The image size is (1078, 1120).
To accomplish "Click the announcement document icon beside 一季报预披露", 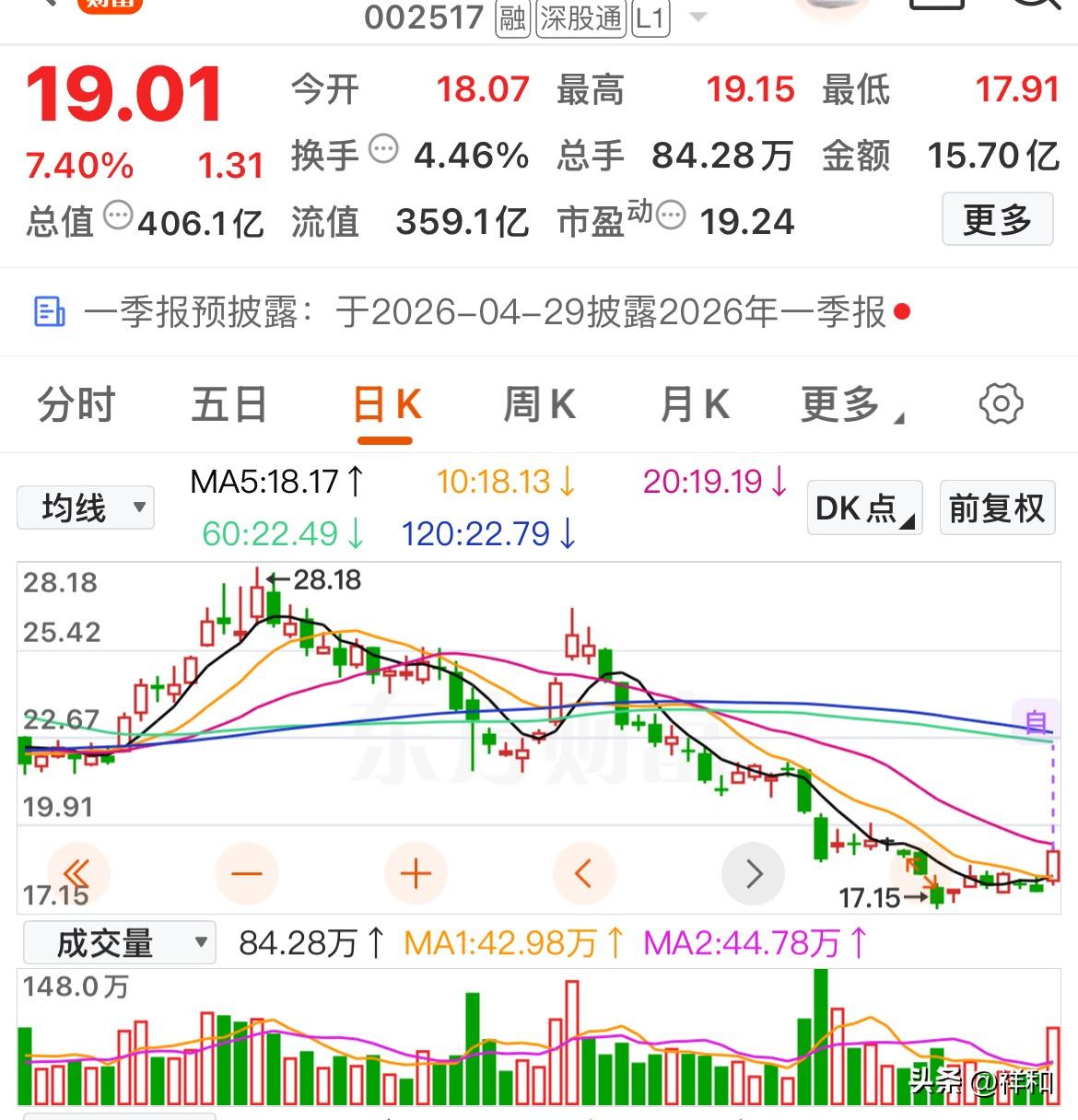I will [48, 311].
